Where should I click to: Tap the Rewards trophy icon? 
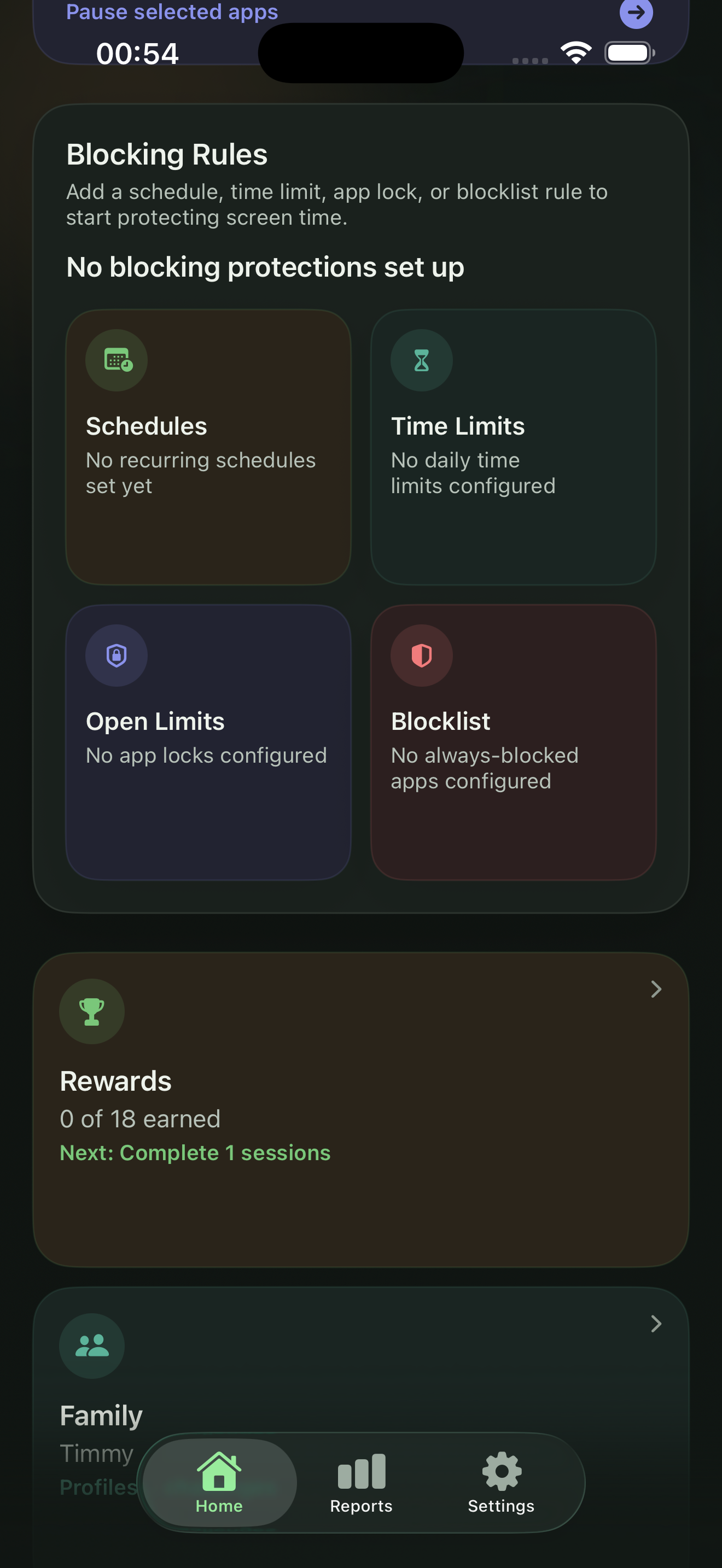tap(92, 1011)
